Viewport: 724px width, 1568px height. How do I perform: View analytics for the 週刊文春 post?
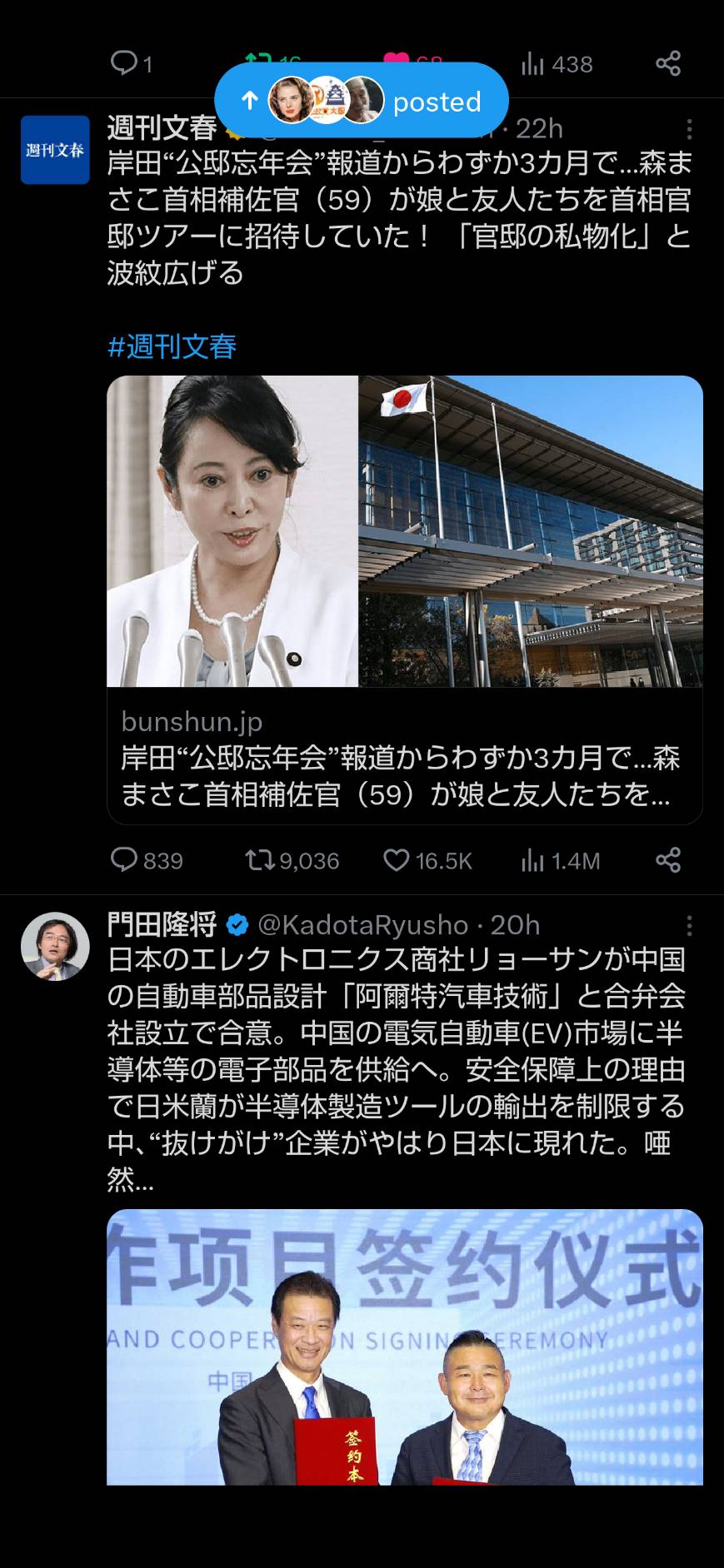(x=560, y=860)
